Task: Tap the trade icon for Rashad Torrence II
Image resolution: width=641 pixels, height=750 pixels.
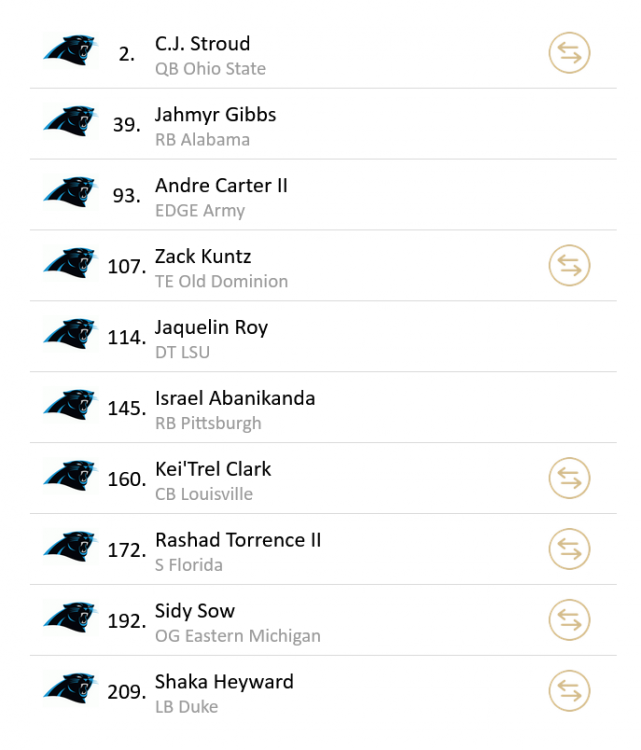Action: 569,550
